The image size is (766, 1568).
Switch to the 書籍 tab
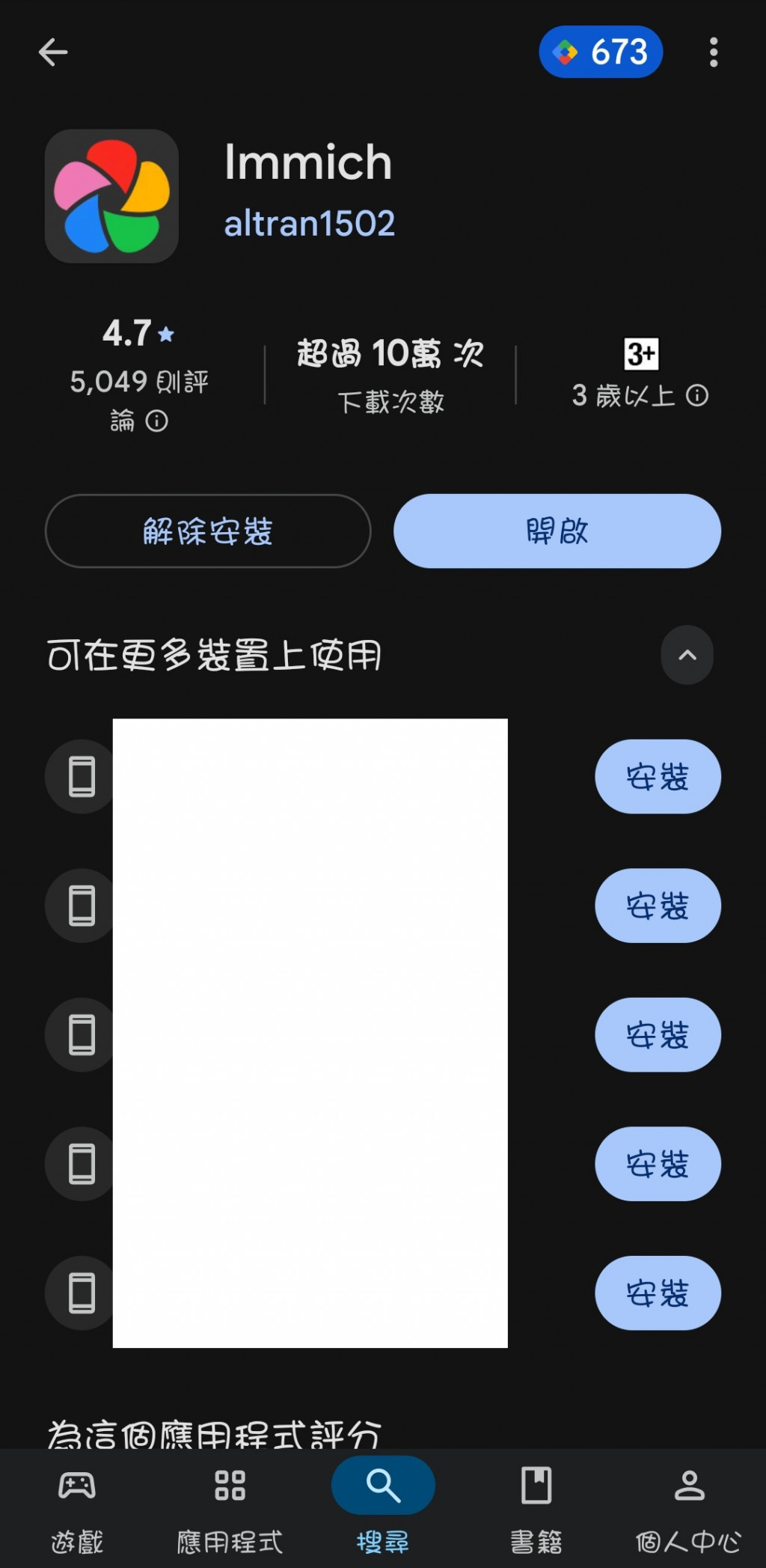[536, 1506]
